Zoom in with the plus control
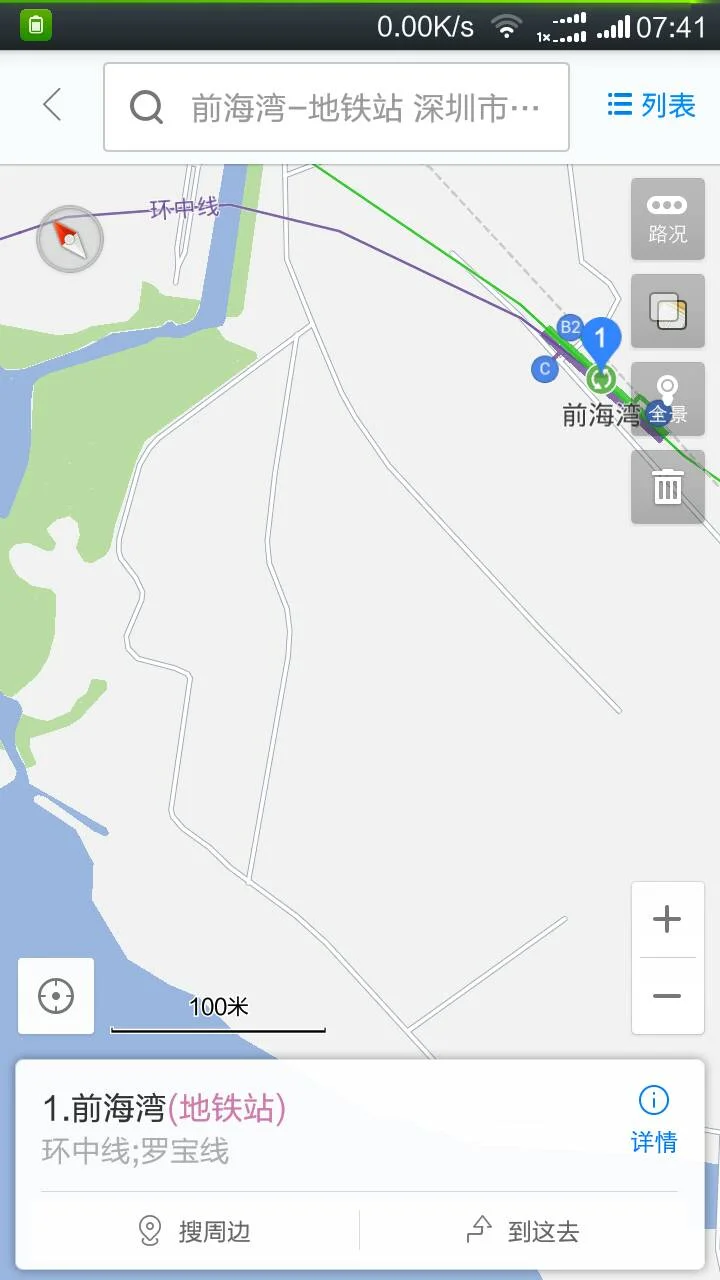720x1280 pixels. [x=667, y=917]
